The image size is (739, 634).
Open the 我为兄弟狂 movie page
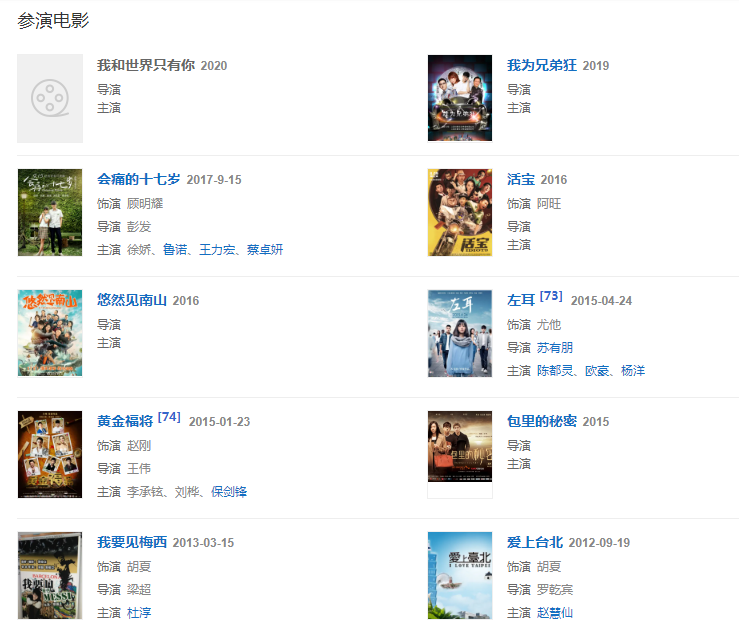(x=542, y=66)
